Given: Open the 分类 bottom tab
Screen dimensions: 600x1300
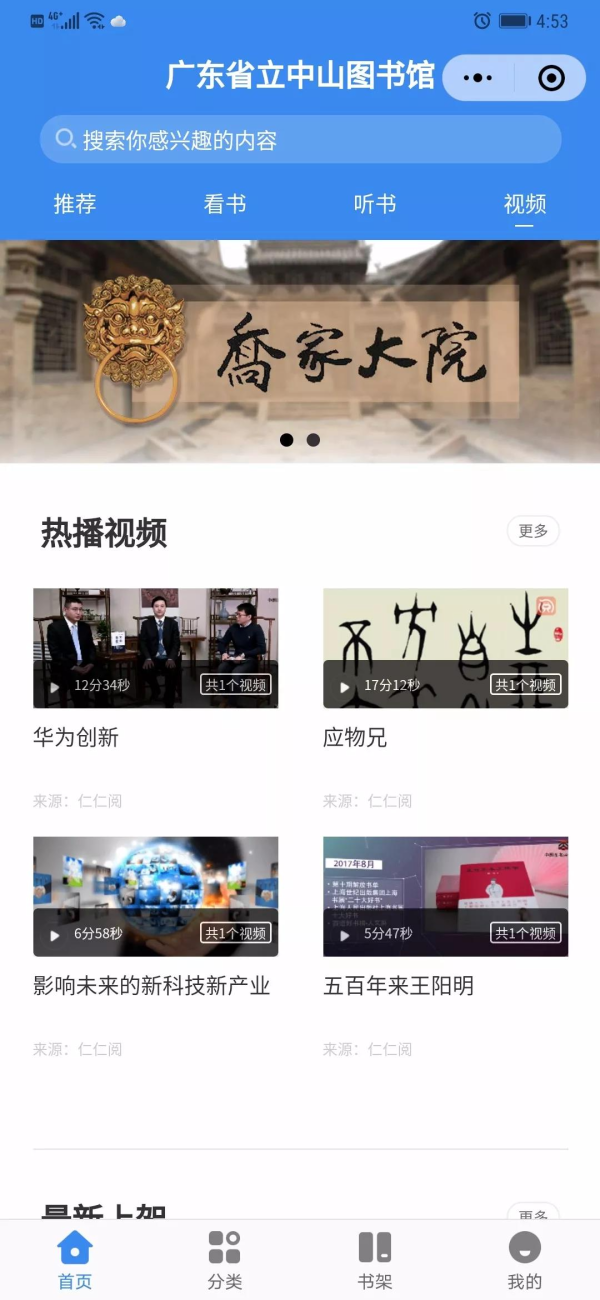Looking at the screenshot, I should (225, 1260).
